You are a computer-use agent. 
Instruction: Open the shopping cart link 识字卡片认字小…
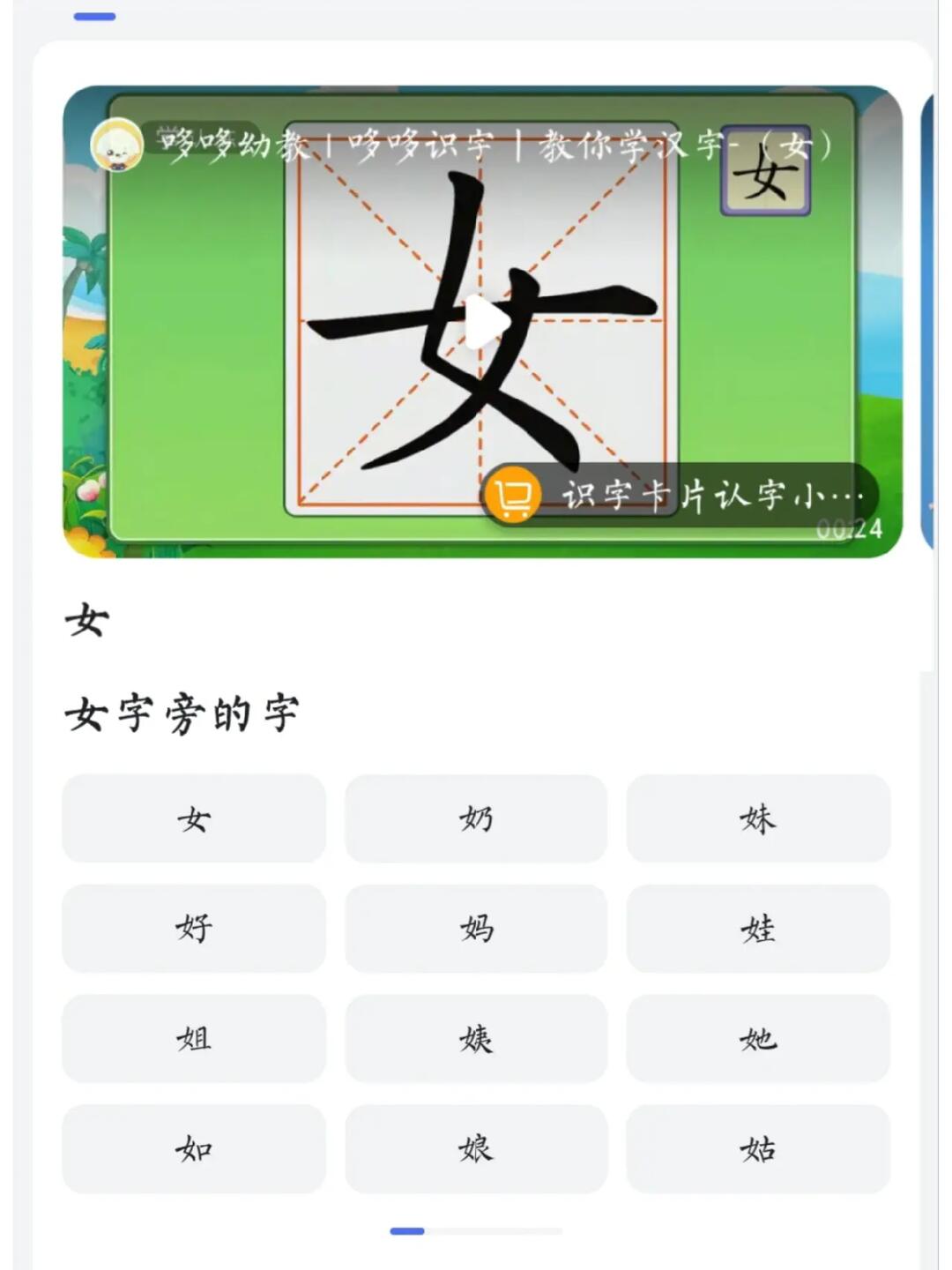pyautogui.click(x=681, y=495)
